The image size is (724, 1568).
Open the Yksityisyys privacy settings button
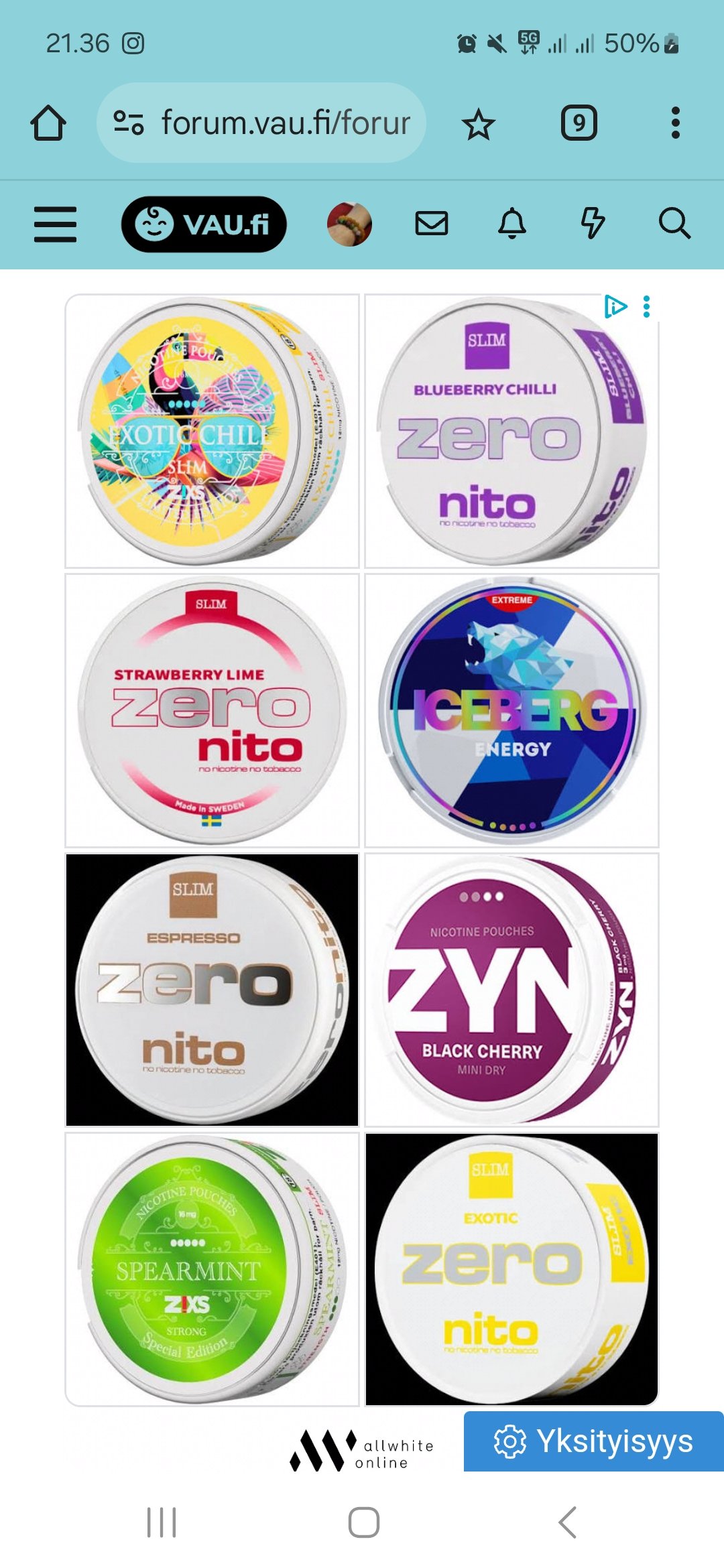pos(594,1441)
